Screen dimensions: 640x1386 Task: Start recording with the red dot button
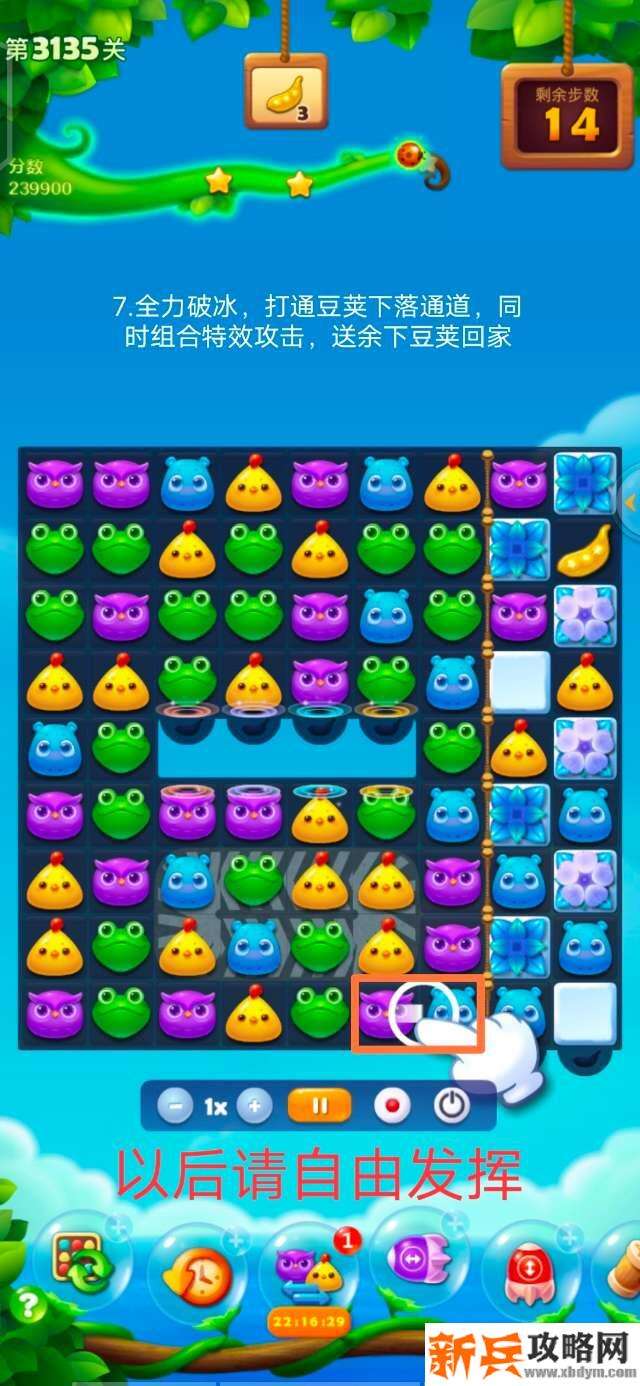click(x=391, y=1106)
